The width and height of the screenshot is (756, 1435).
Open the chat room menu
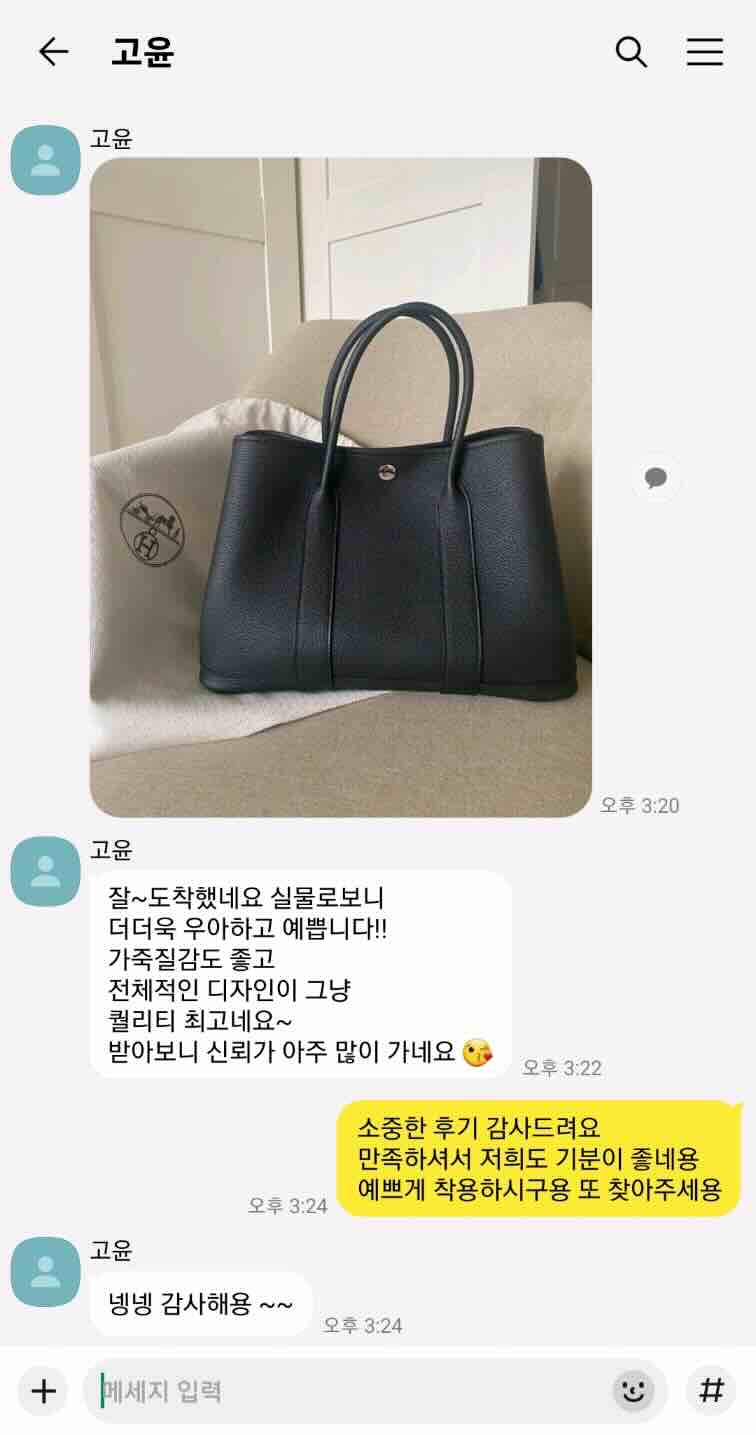pyautogui.click(x=705, y=52)
